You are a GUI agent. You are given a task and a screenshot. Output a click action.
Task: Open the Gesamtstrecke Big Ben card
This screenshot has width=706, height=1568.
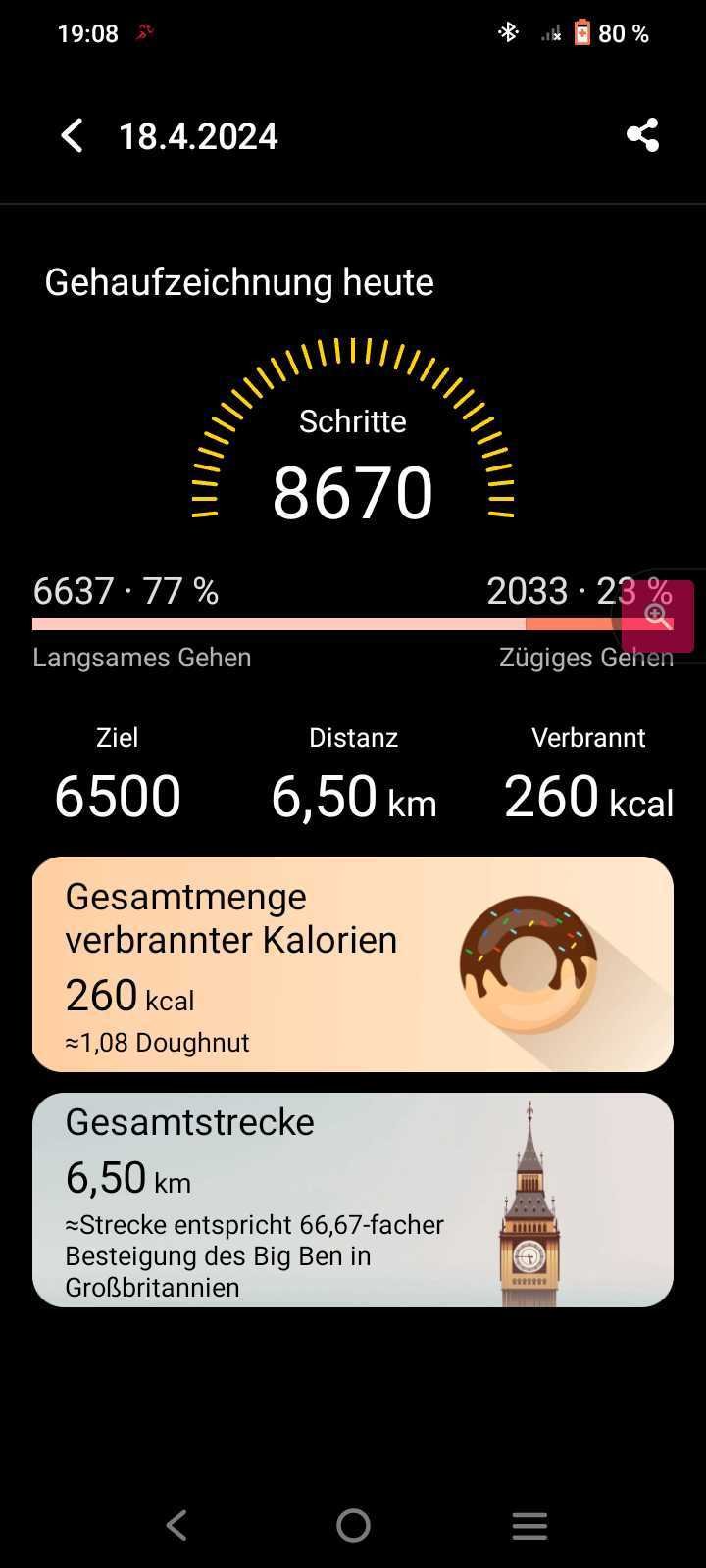coord(353,1200)
